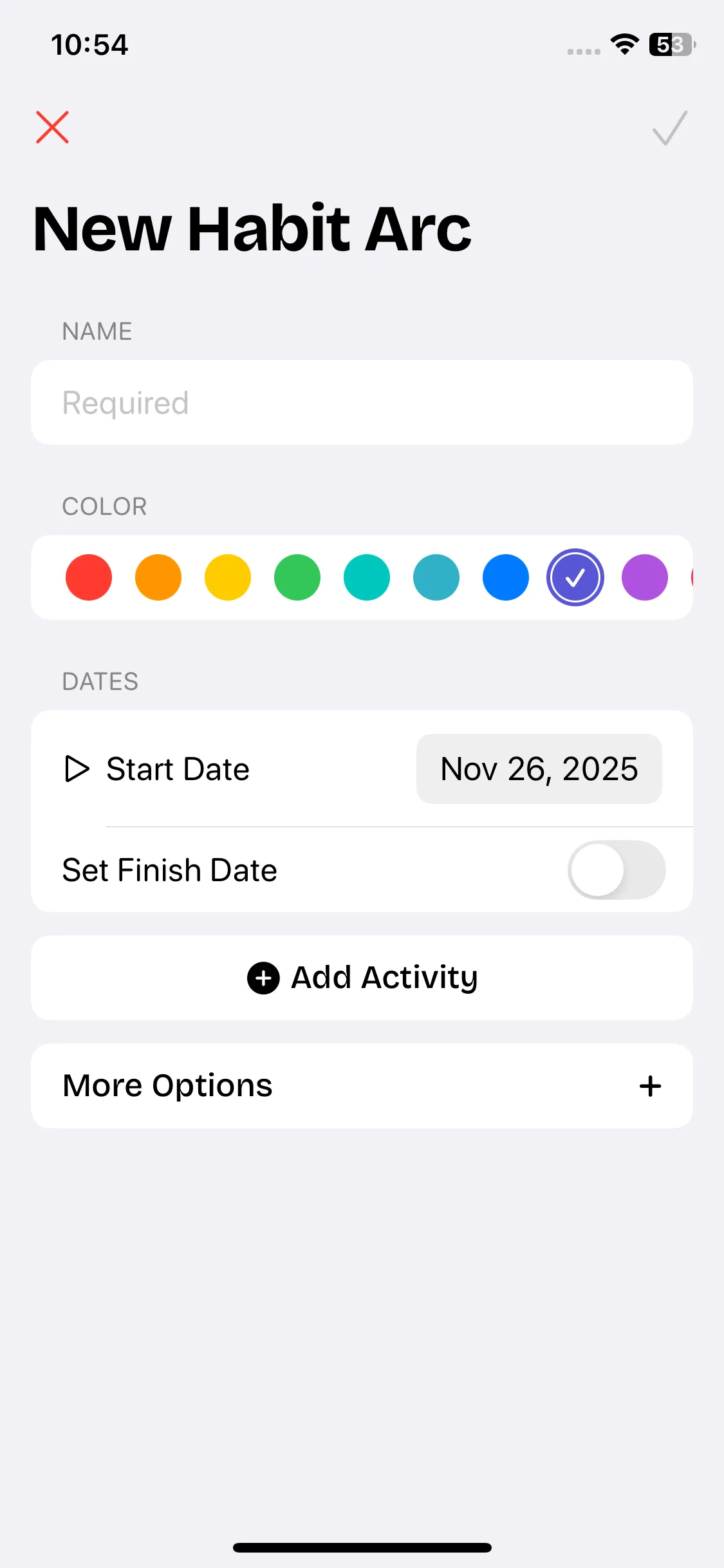This screenshot has width=724, height=1568.
Task: Select the red color swatch
Action: point(89,577)
